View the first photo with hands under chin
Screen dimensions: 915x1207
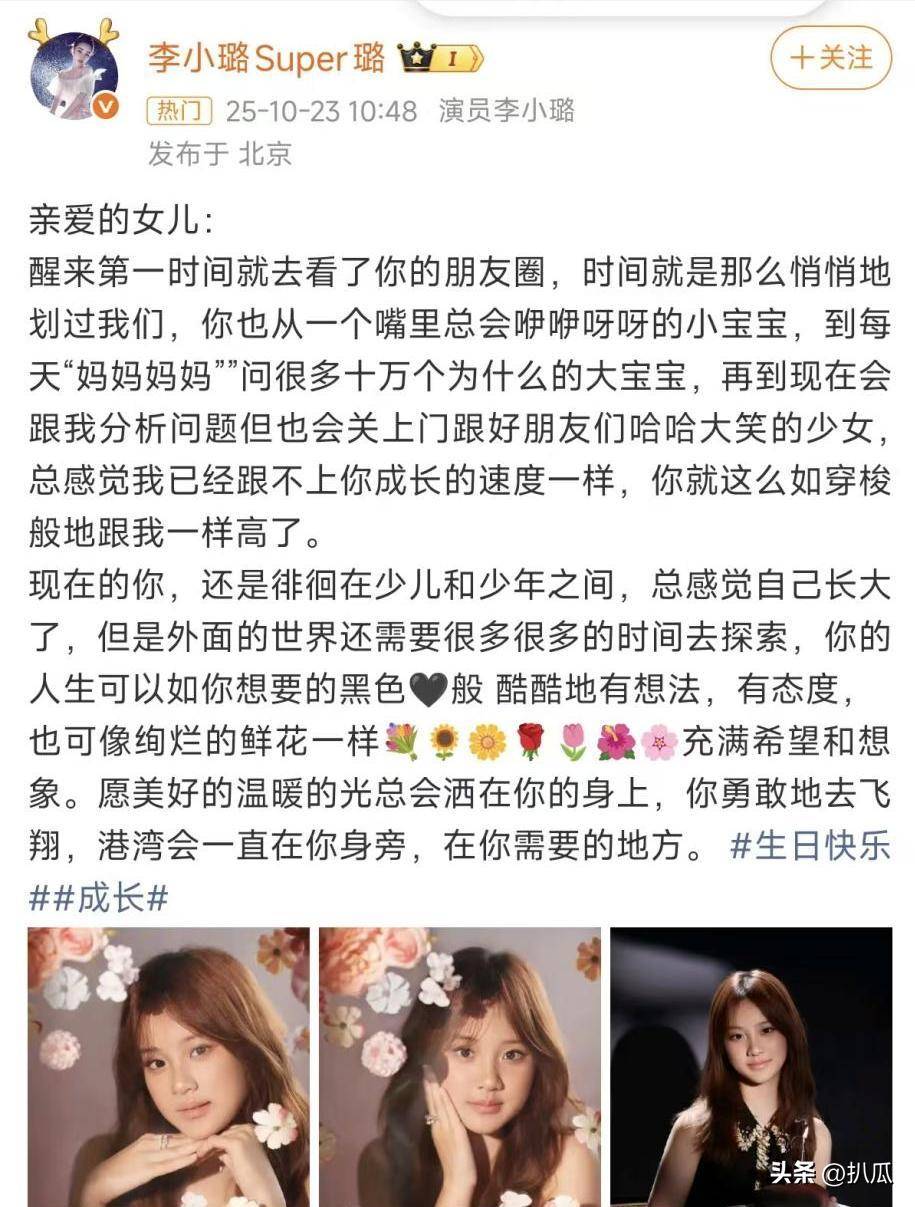168,1066
